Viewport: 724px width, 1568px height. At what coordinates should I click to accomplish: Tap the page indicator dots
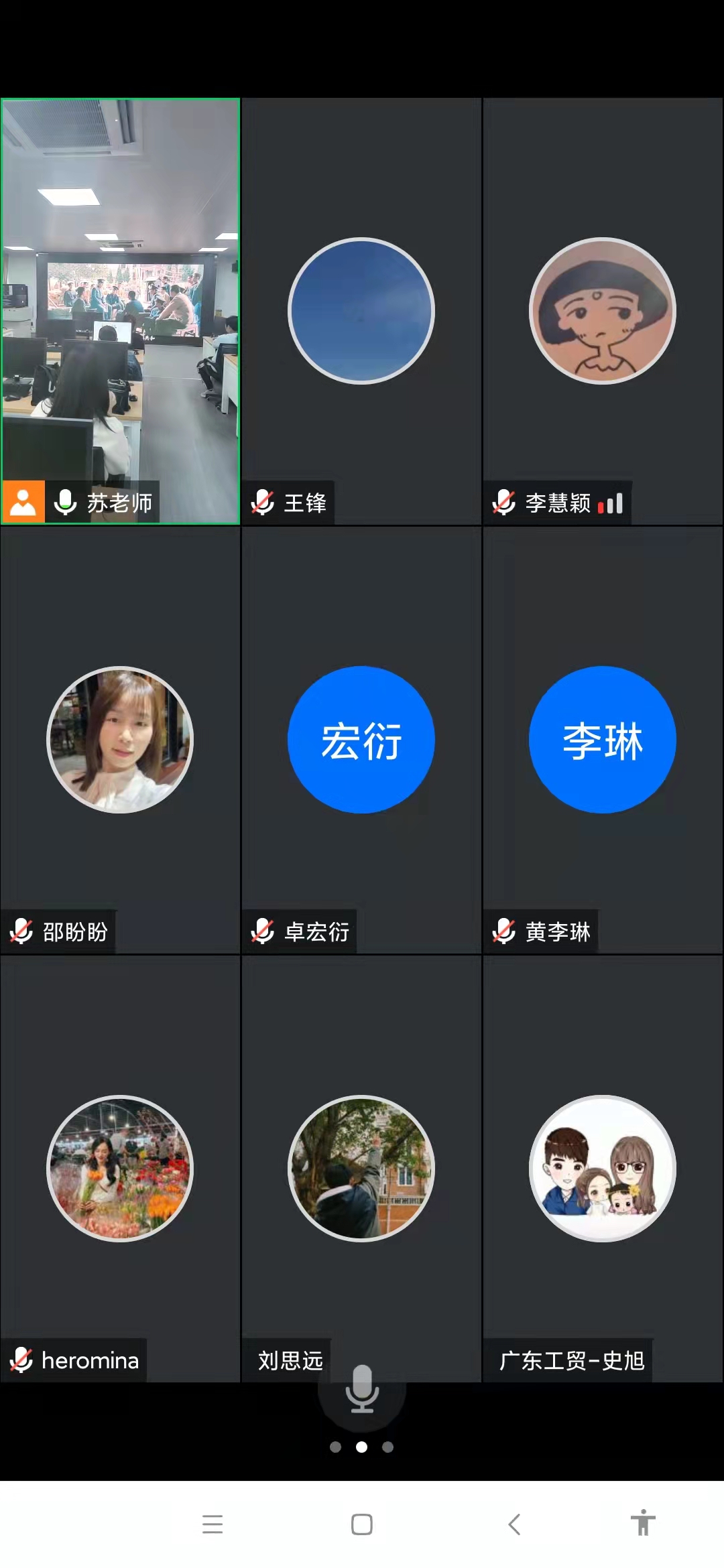(x=361, y=1447)
